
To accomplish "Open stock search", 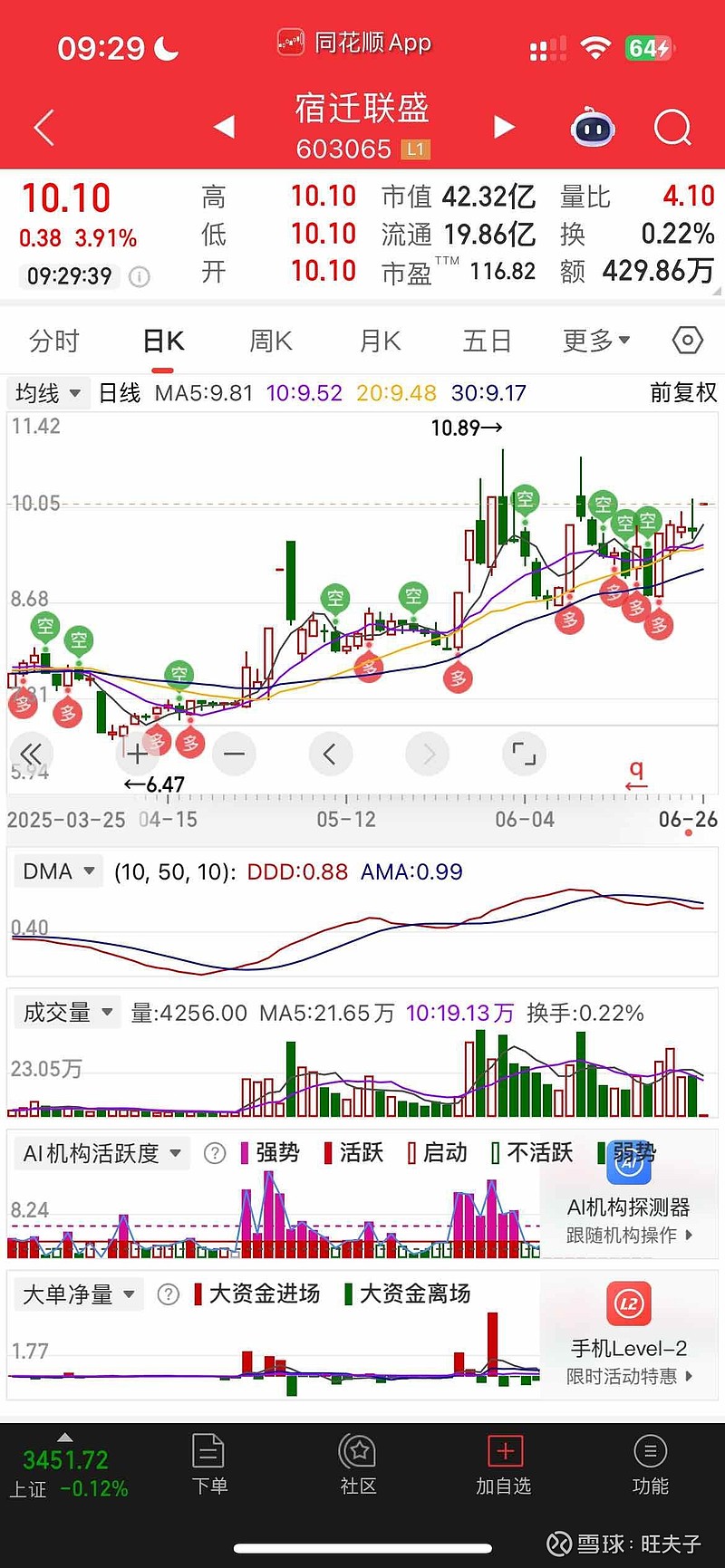I will (672, 128).
